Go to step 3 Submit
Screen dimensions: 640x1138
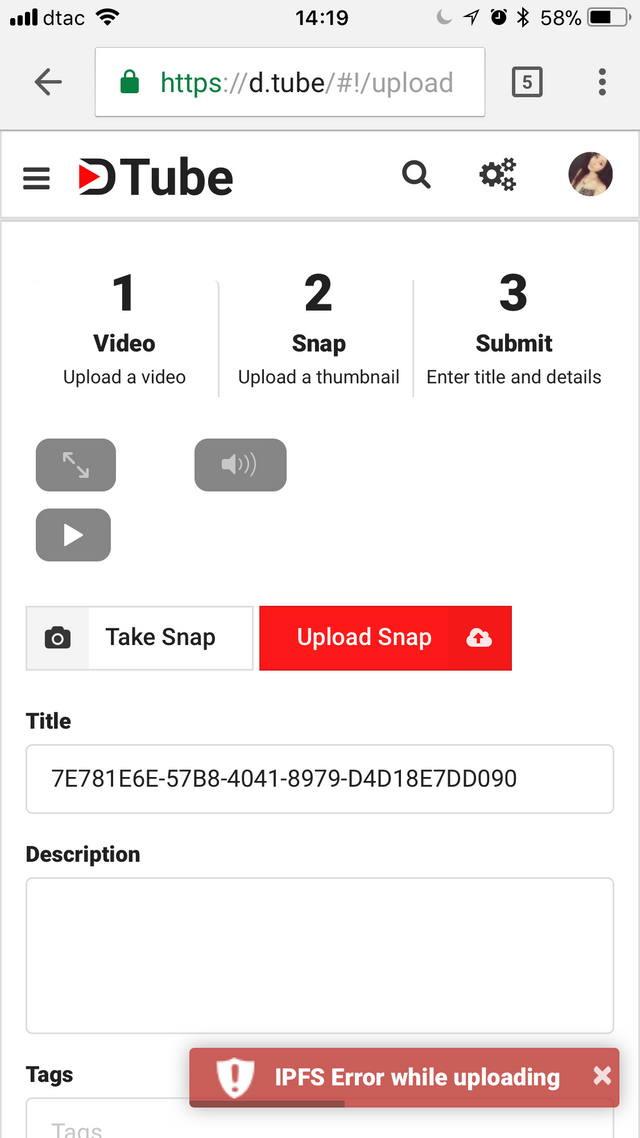point(513,332)
